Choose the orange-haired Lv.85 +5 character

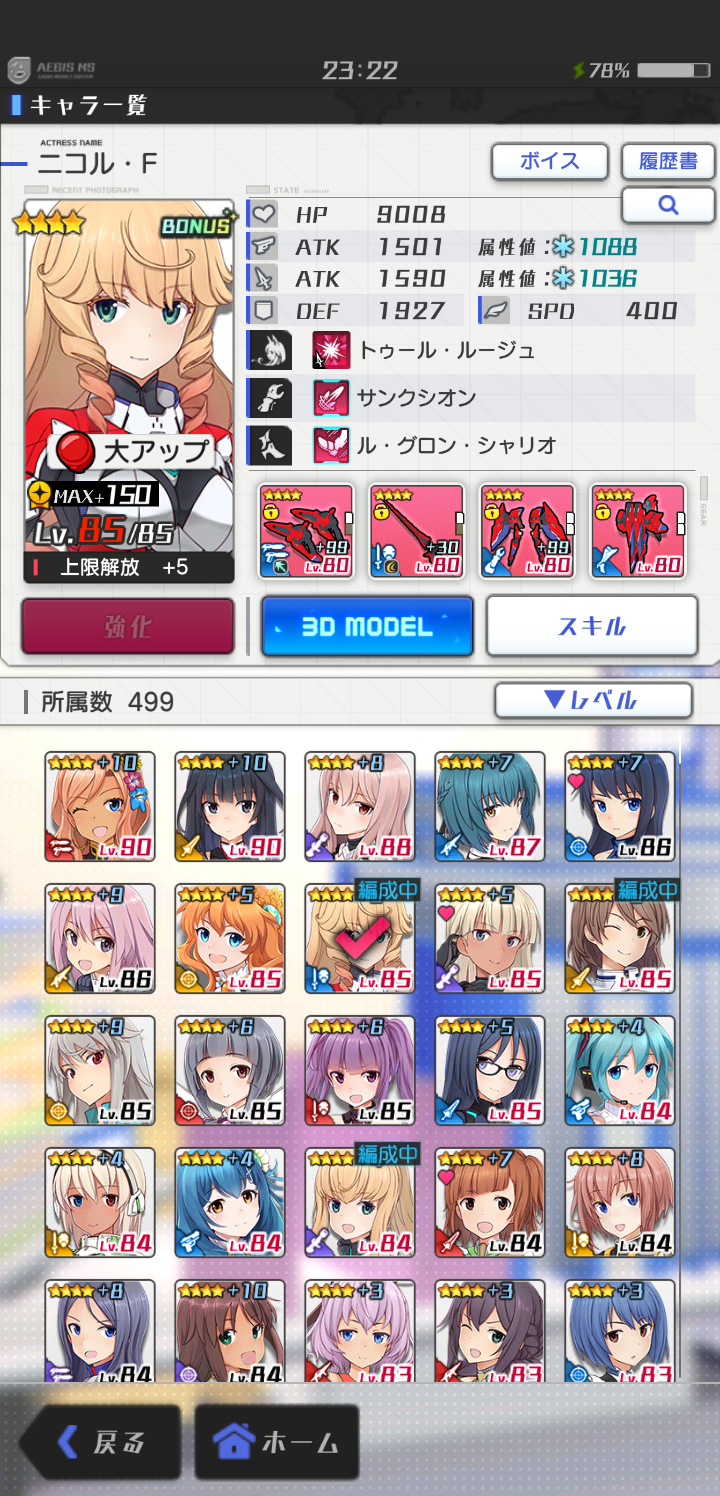(x=230, y=938)
